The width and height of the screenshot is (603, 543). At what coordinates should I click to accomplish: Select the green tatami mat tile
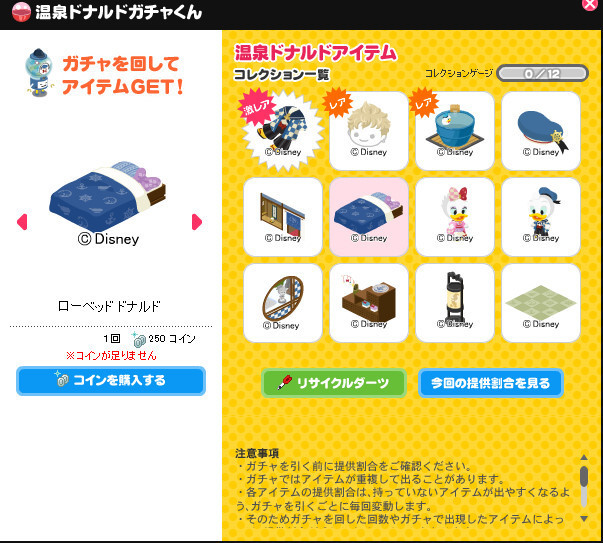pyautogui.click(x=541, y=302)
